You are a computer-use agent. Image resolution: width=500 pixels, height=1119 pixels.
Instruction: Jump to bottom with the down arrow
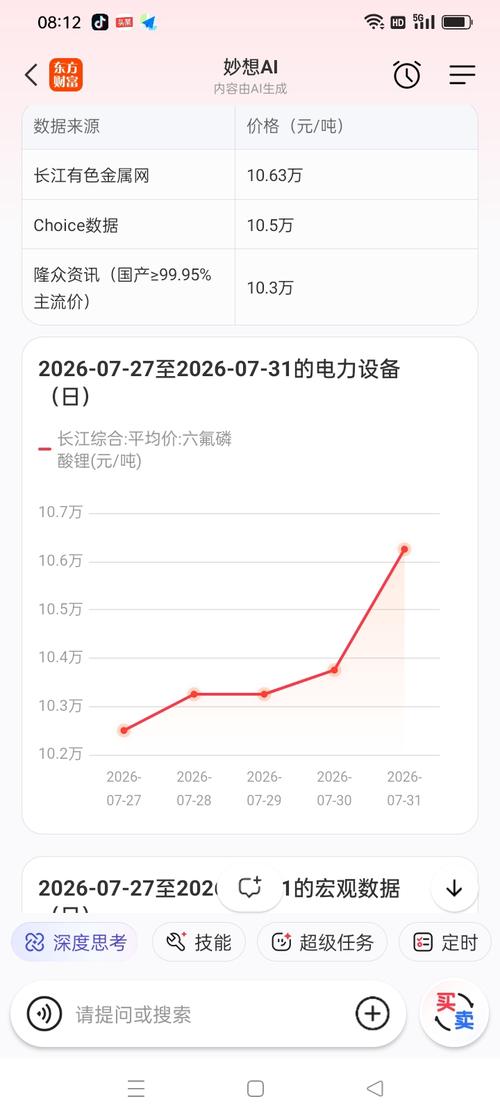pyautogui.click(x=454, y=888)
